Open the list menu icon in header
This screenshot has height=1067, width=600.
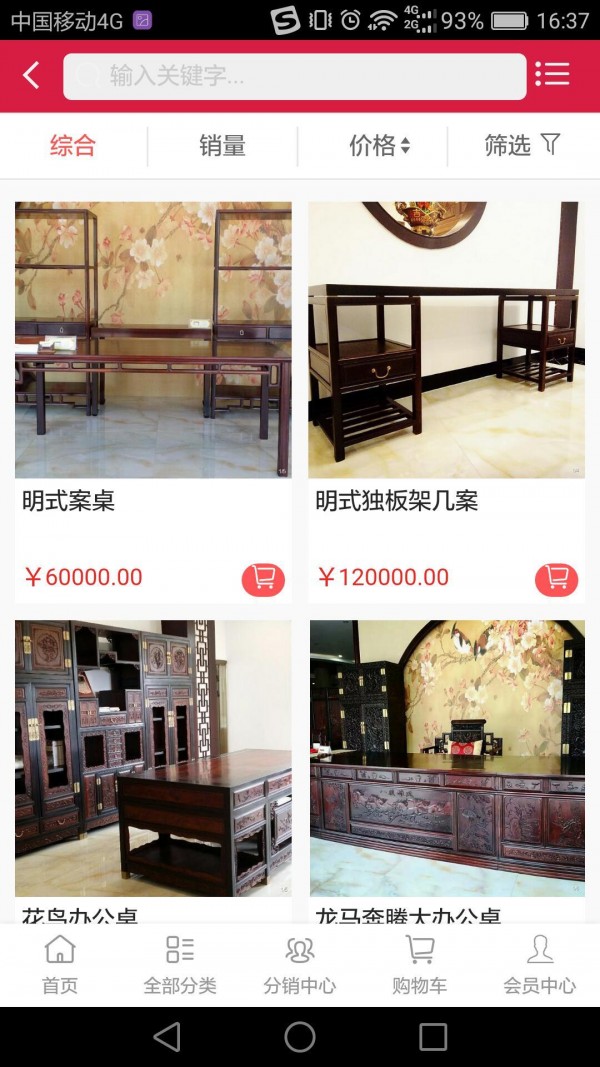tap(552, 74)
